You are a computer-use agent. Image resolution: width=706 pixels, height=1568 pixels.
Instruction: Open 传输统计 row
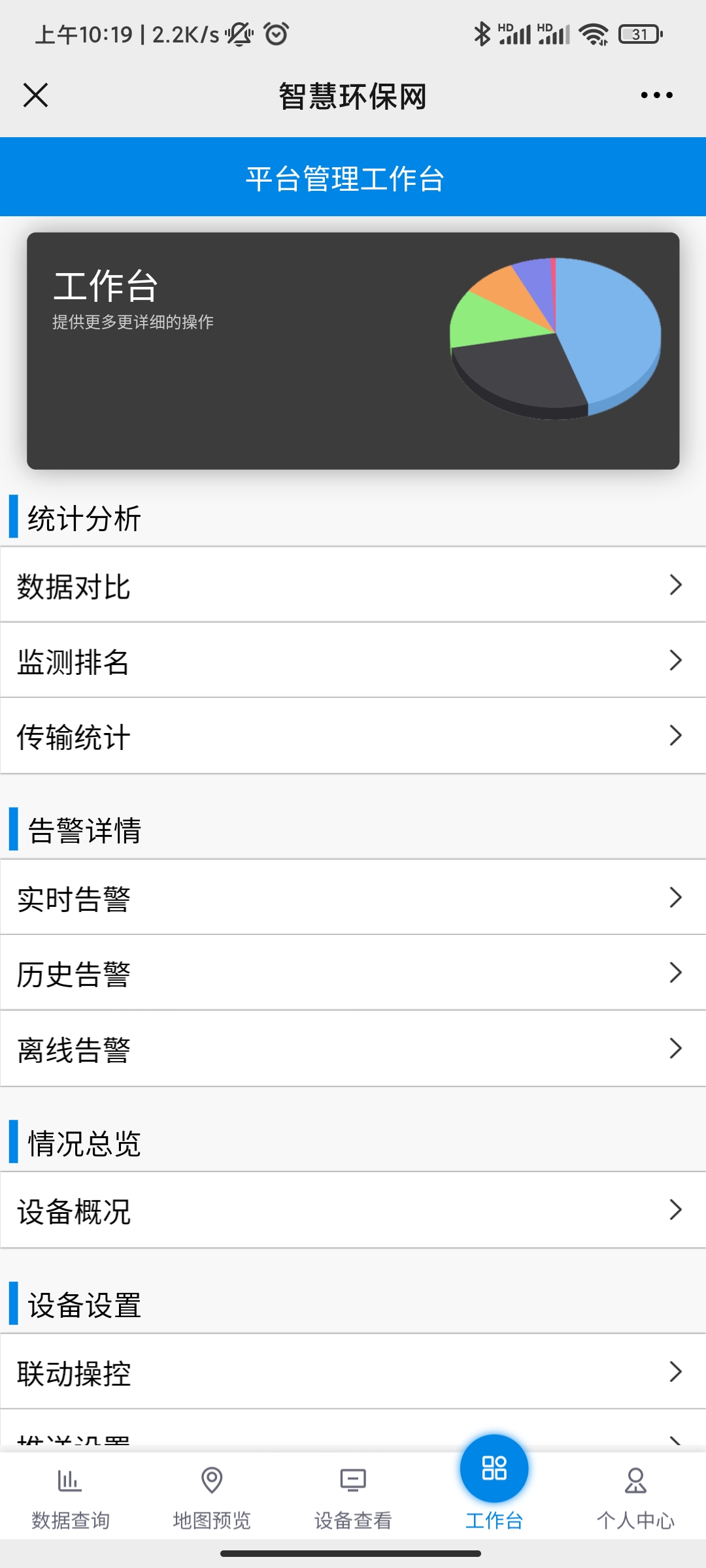tap(353, 736)
